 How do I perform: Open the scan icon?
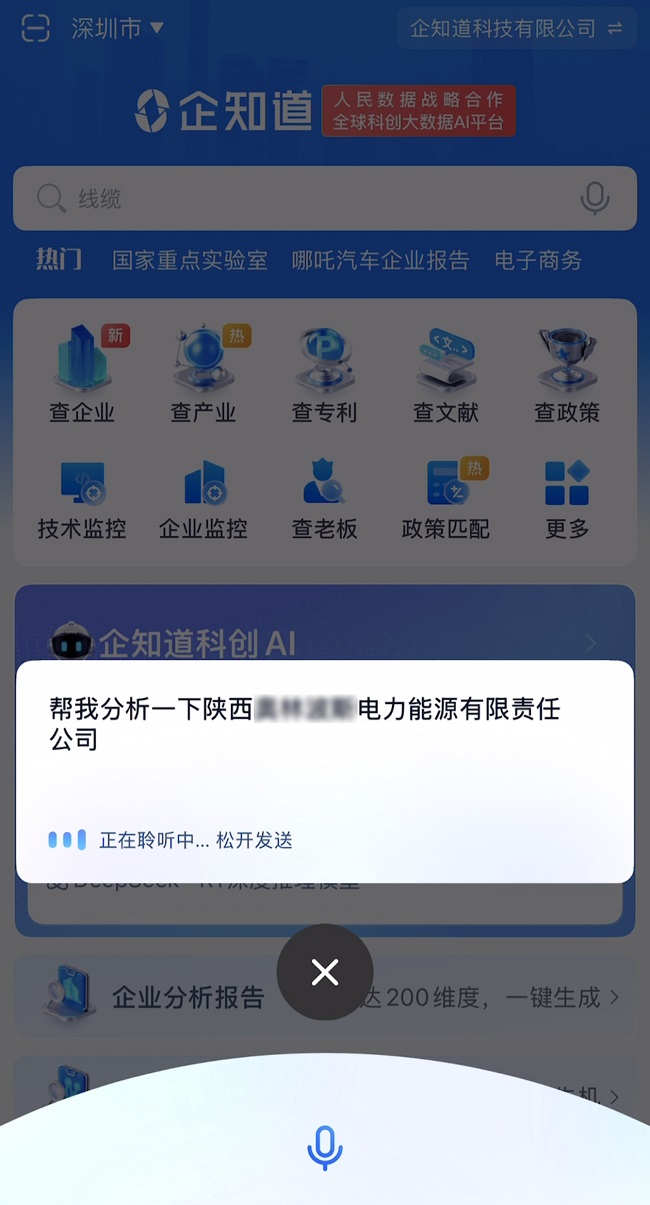(x=35, y=28)
